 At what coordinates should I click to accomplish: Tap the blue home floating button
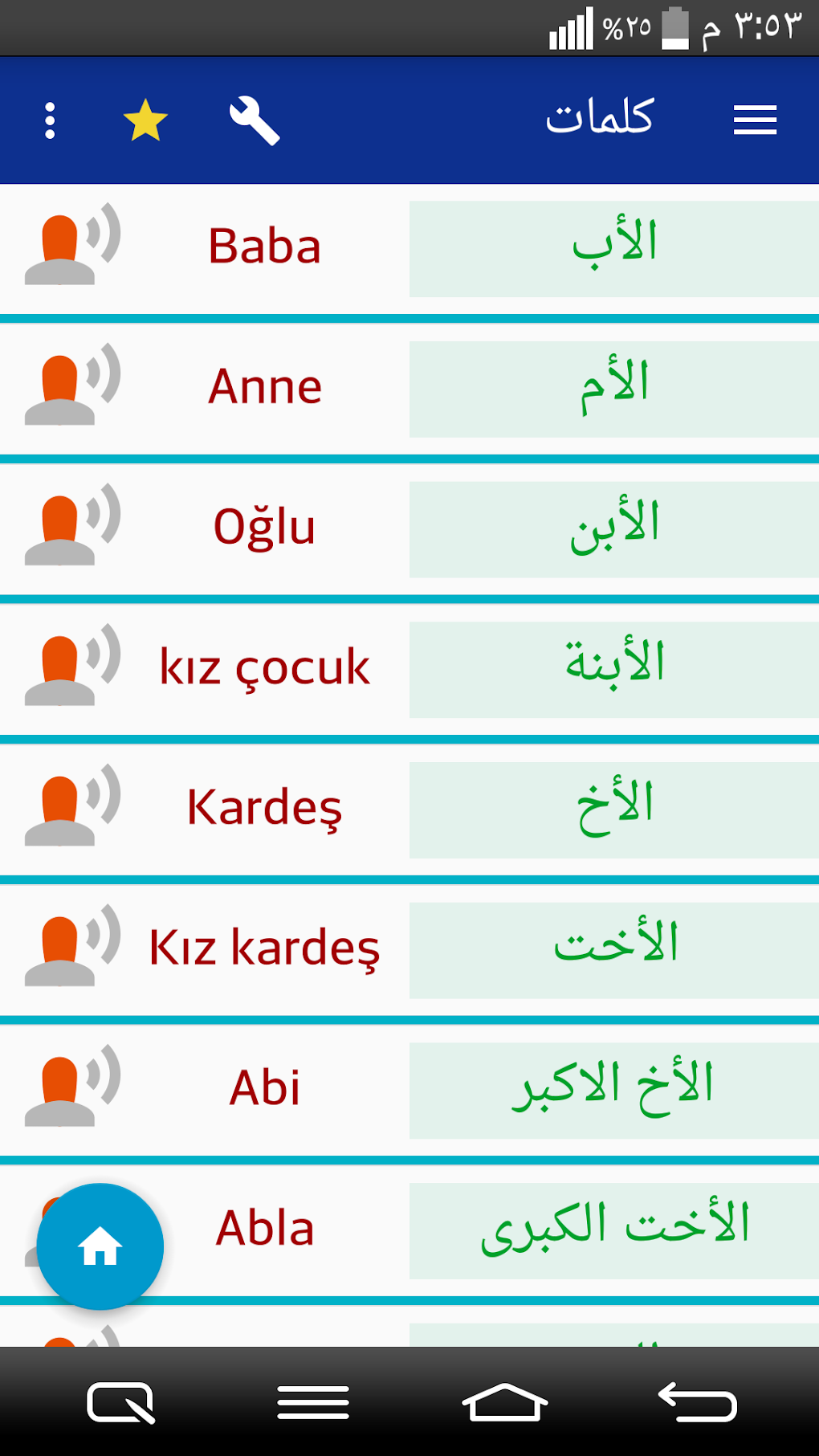98,1246
